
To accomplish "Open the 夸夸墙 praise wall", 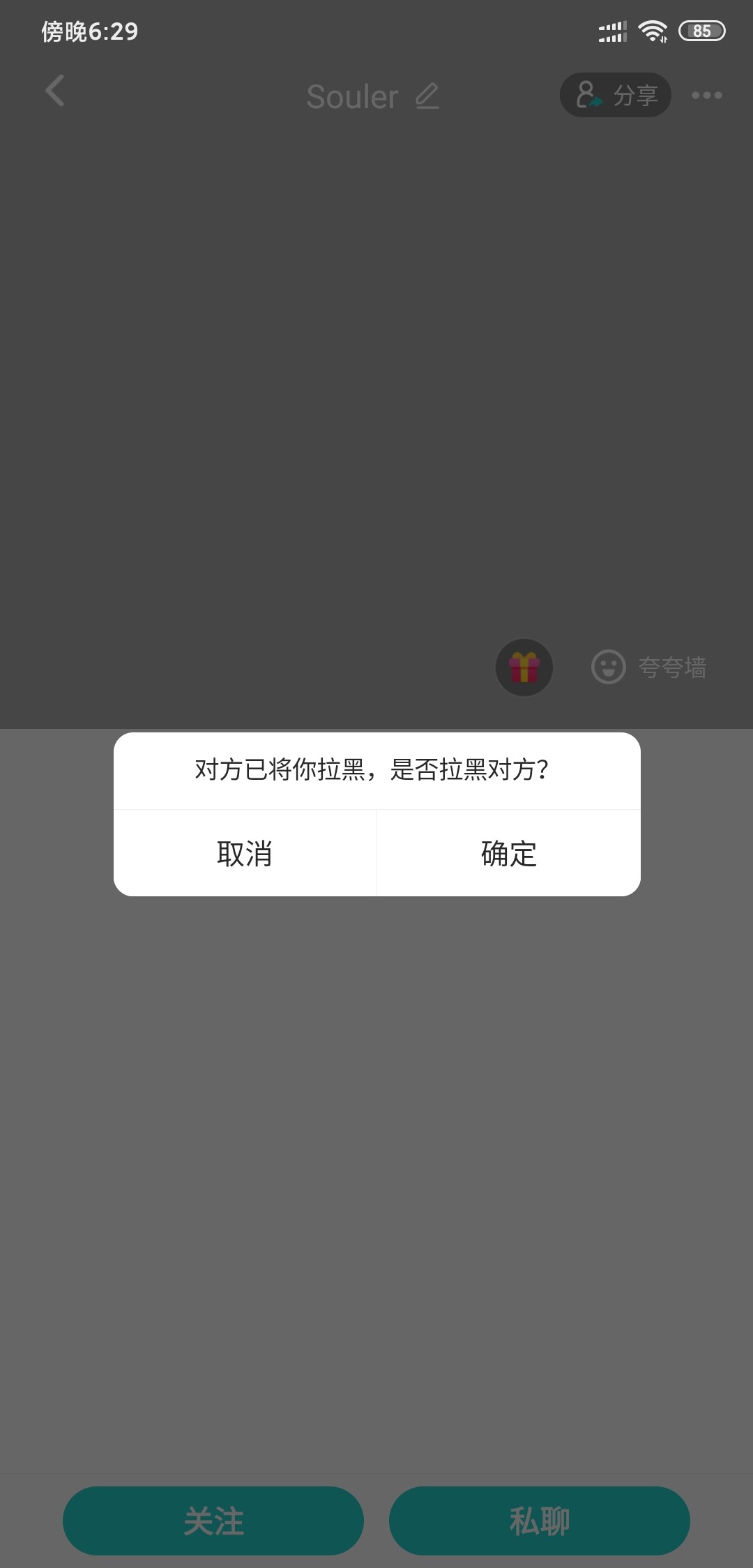I will 648,668.
